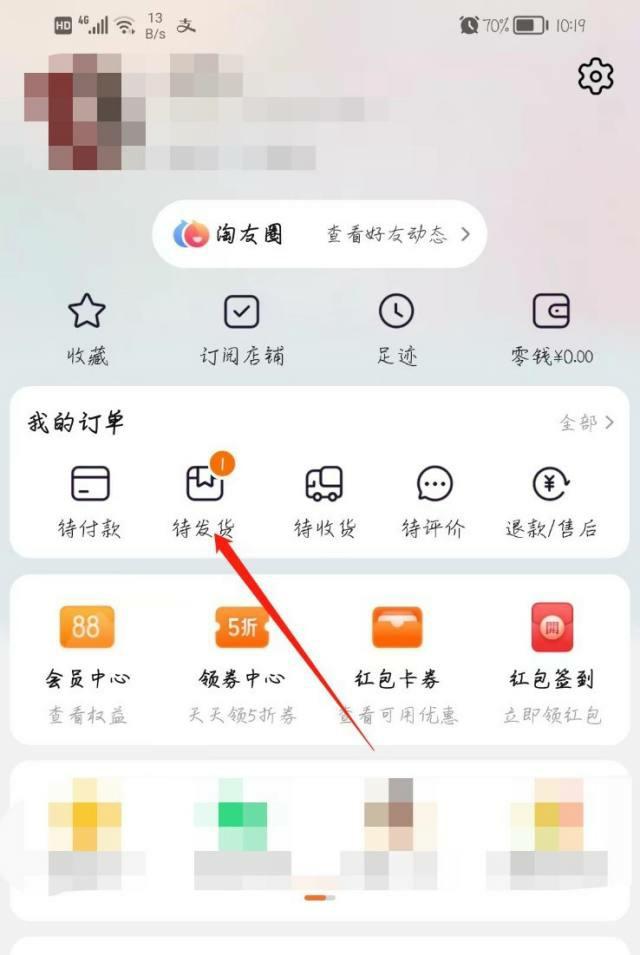Open 领券中心 coupon center
The image size is (640, 955).
pyautogui.click(x=242, y=660)
